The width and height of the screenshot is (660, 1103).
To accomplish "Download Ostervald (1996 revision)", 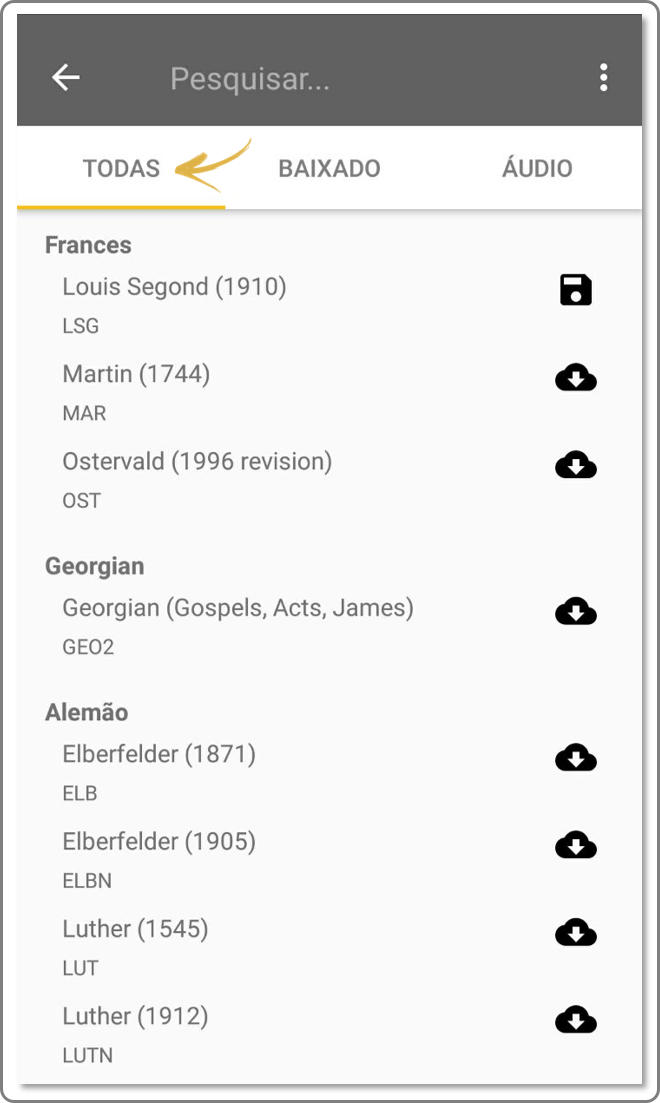I will [576, 465].
